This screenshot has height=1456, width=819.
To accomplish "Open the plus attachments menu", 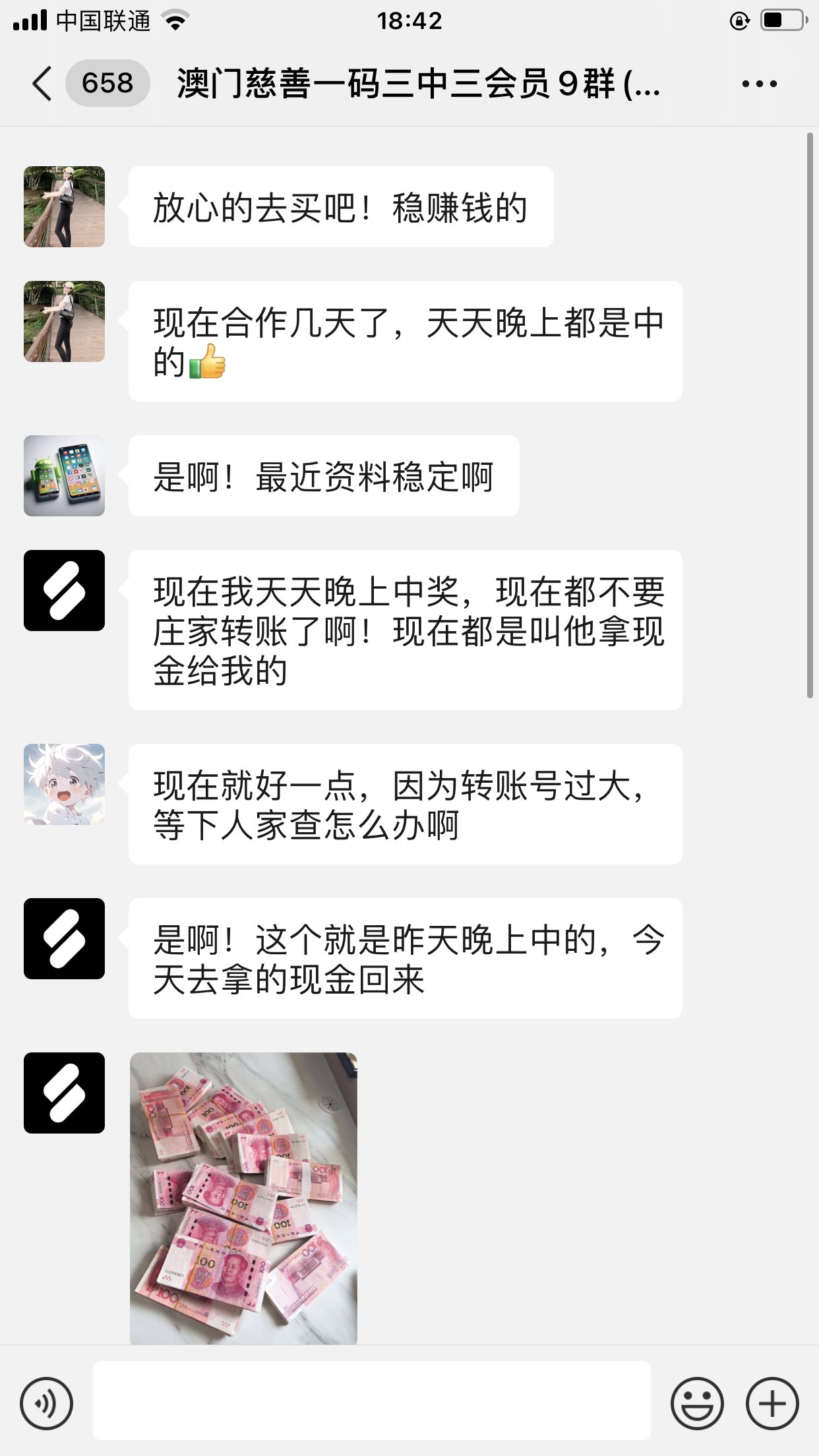I will pyautogui.click(x=772, y=1403).
